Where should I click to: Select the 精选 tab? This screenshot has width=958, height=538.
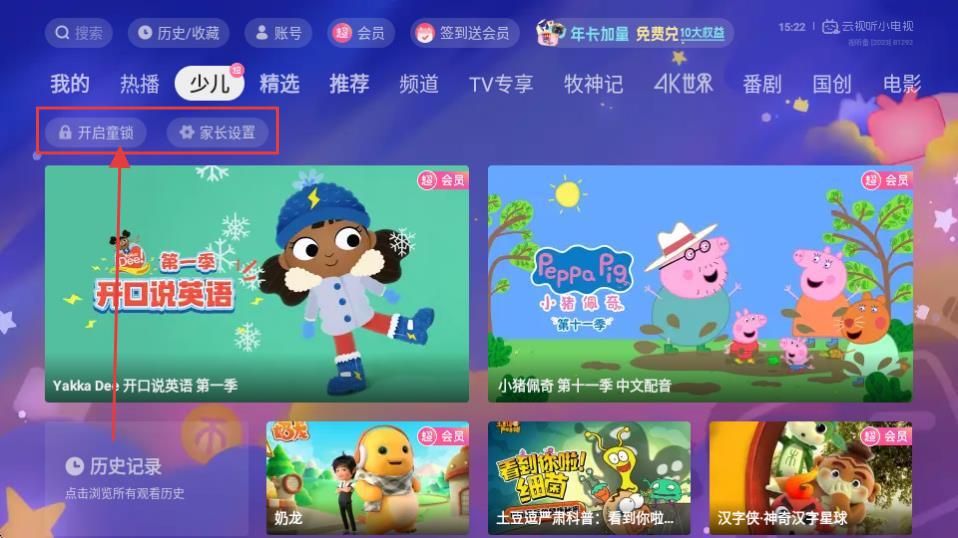click(279, 84)
